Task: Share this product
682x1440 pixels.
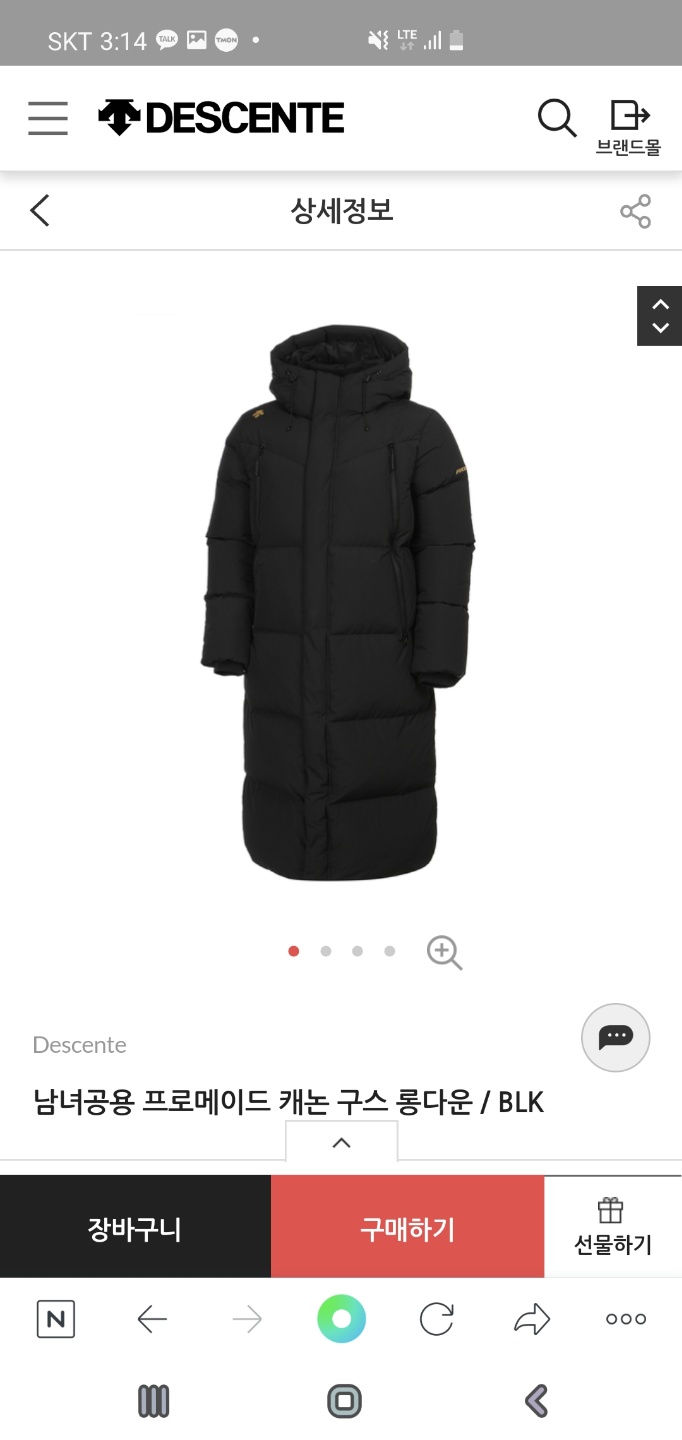Action: tap(635, 211)
